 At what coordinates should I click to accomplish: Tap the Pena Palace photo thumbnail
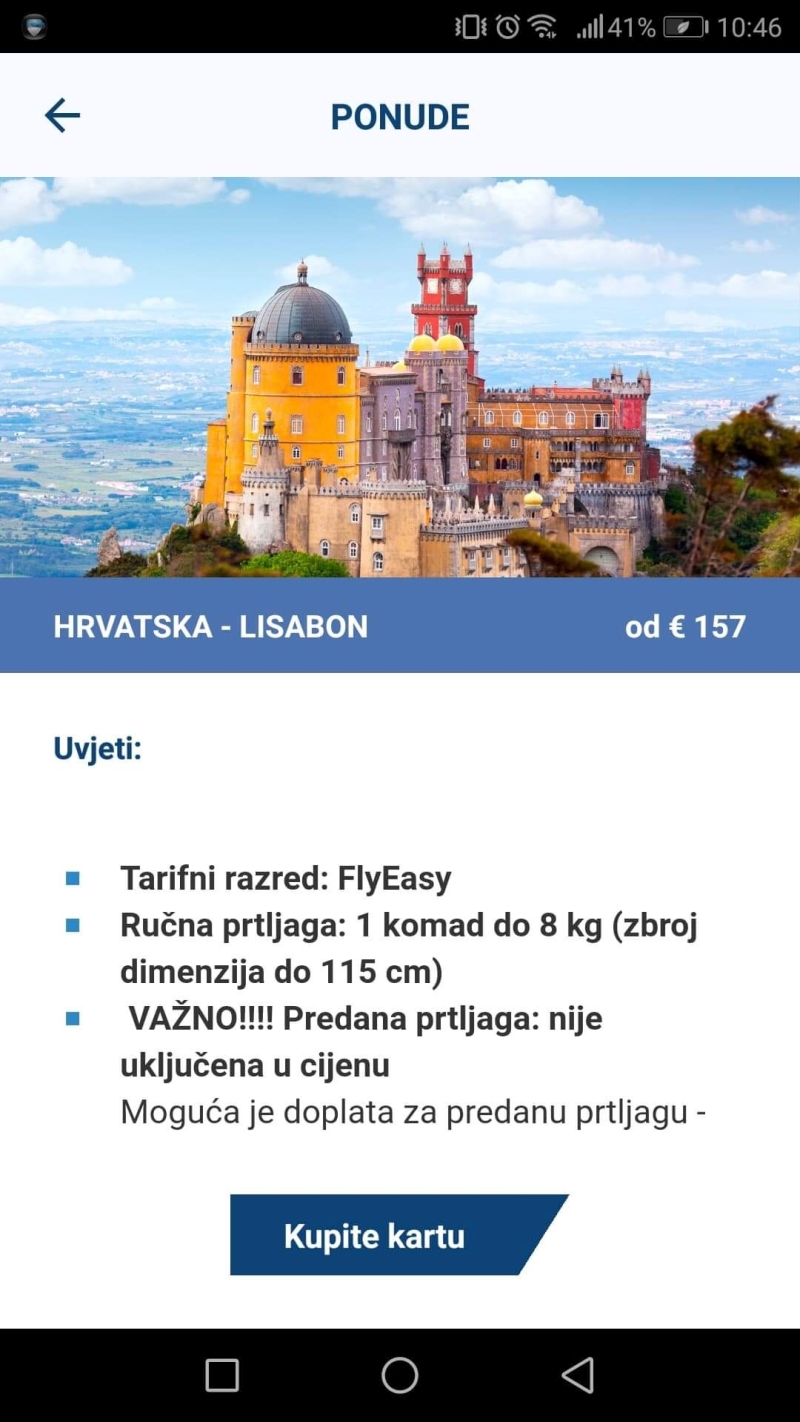400,380
